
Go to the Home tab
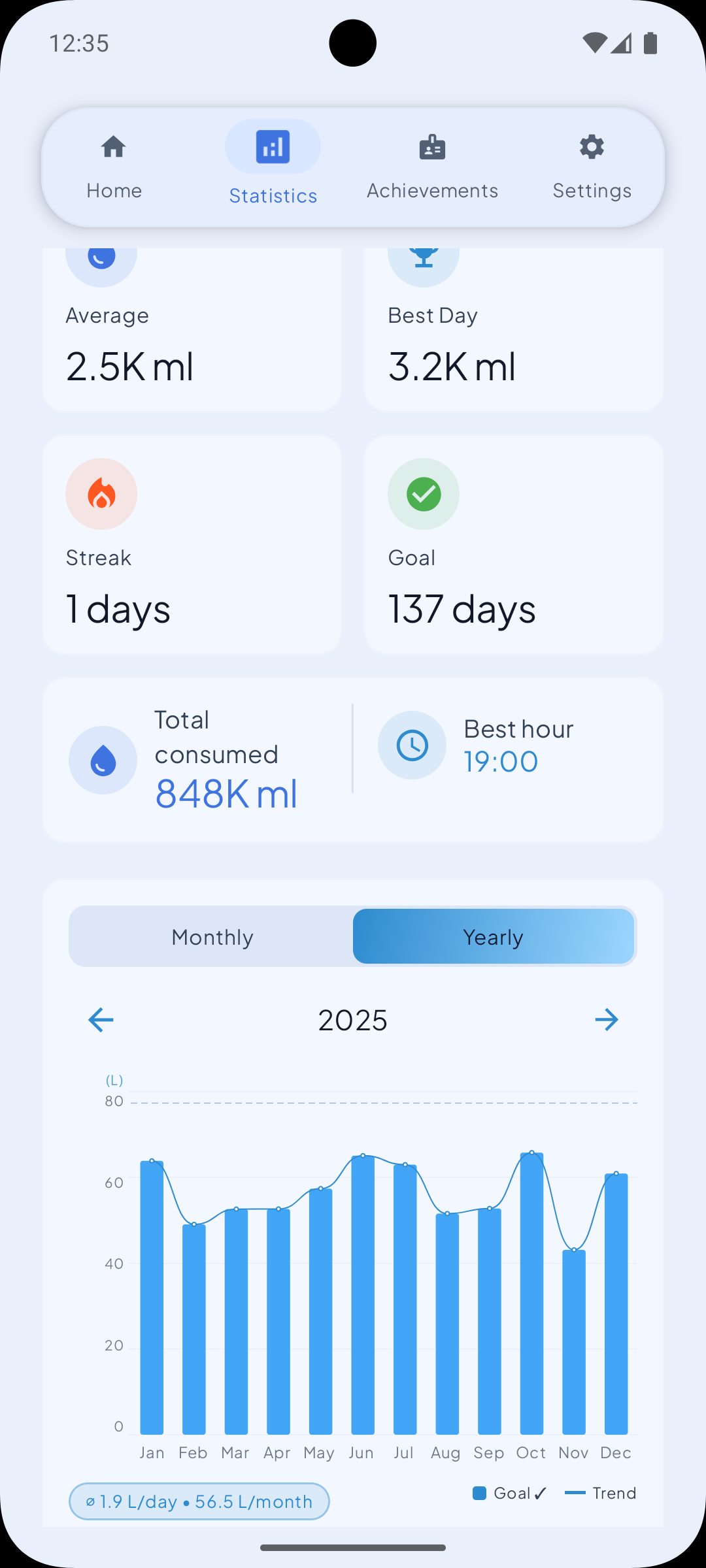[x=114, y=167]
